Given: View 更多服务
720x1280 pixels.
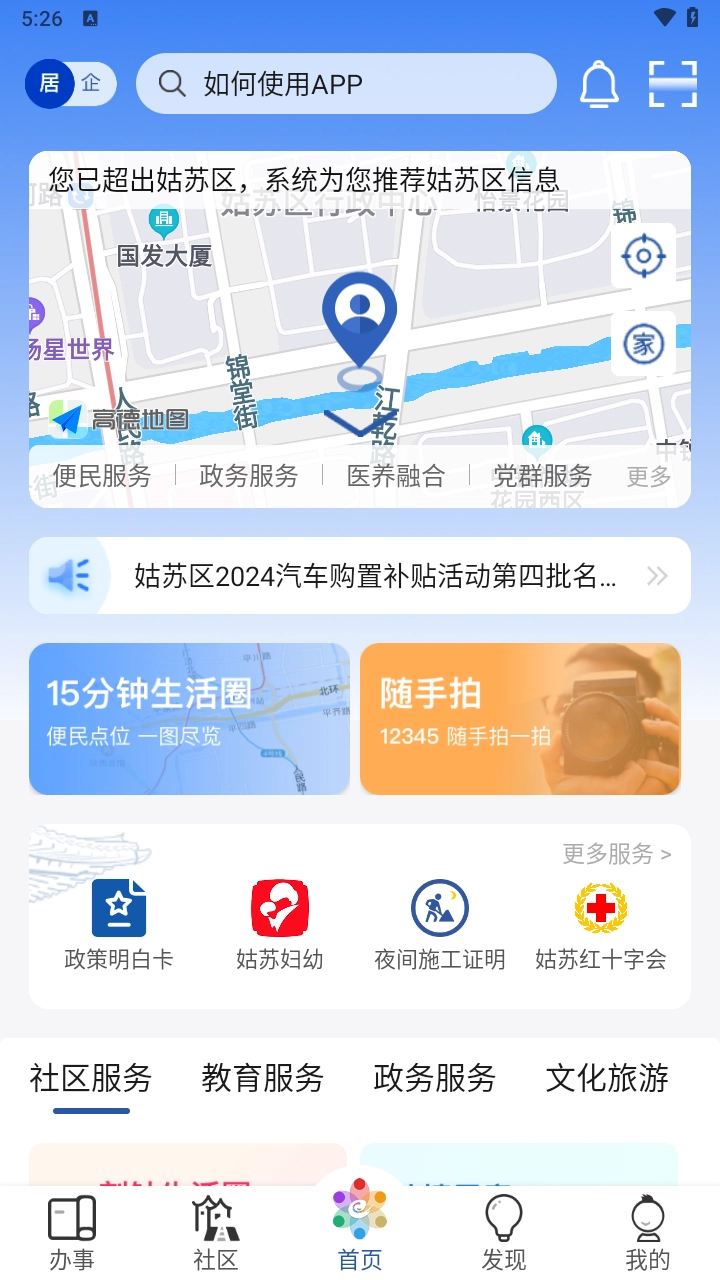Looking at the screenshot, I should point(616,854).
